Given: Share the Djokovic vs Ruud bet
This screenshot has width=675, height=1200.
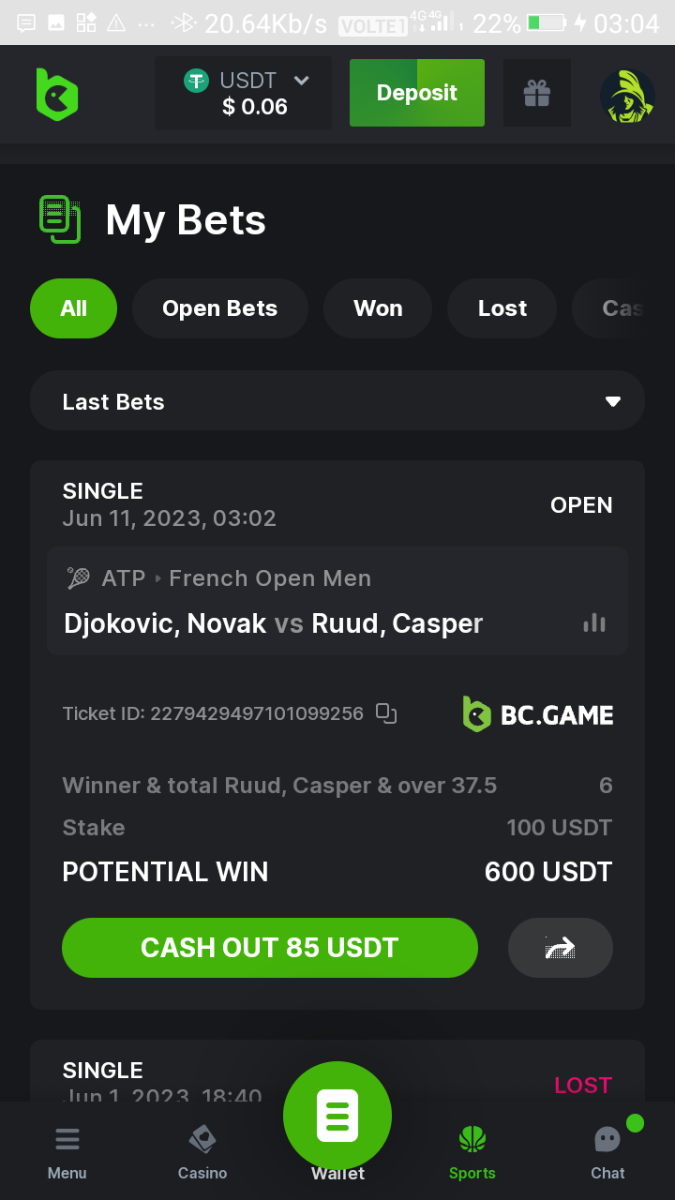Looking at the screenshot, I should click(x=560, y=947).
